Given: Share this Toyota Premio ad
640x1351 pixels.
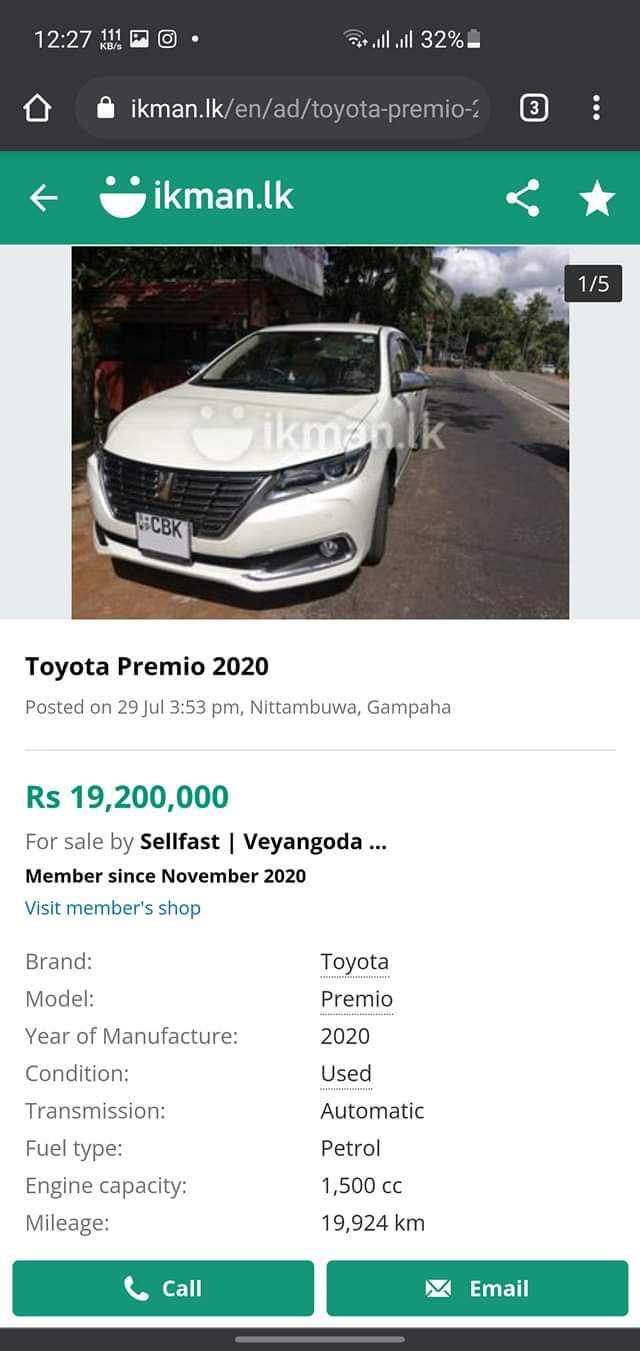Looking at the screenshot, I should [523, 198].
